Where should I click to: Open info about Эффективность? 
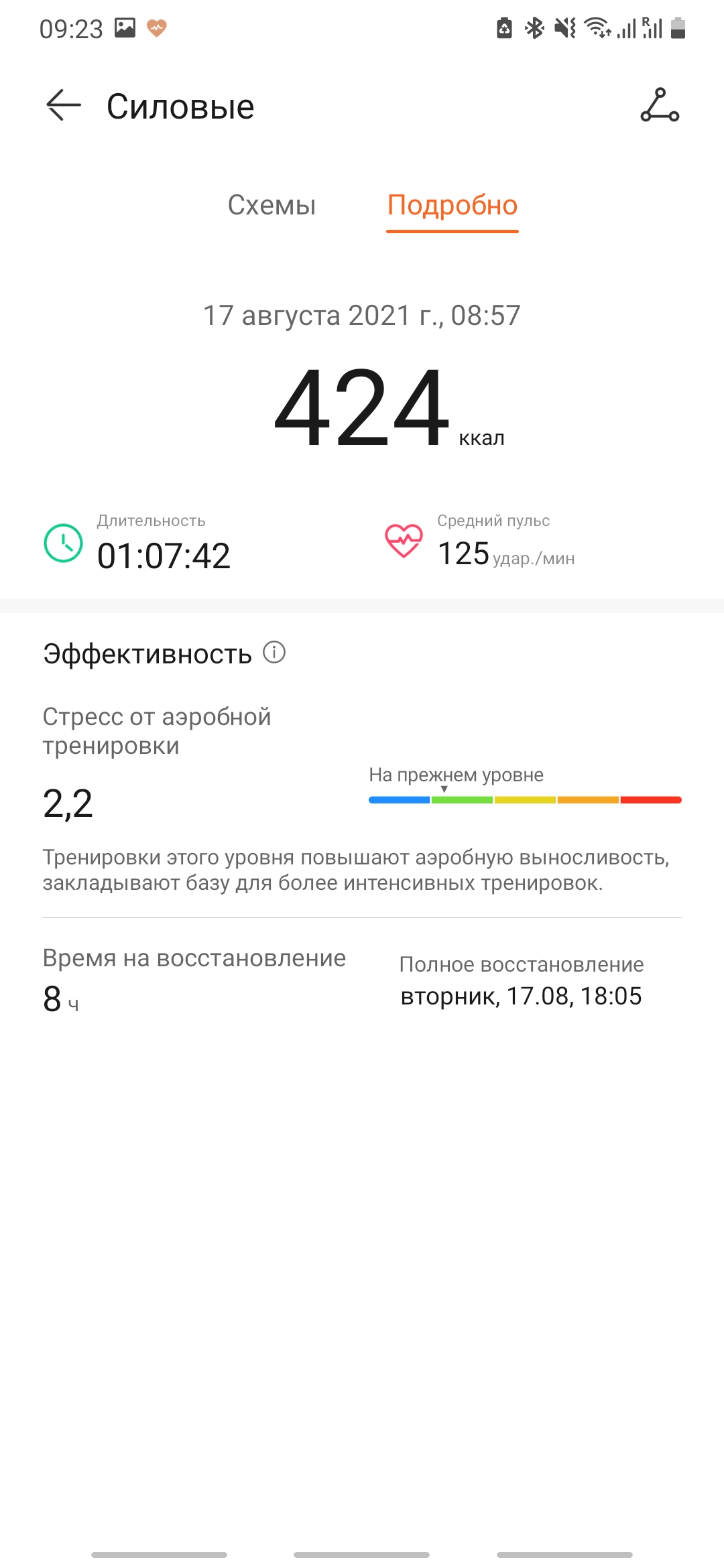274,652
